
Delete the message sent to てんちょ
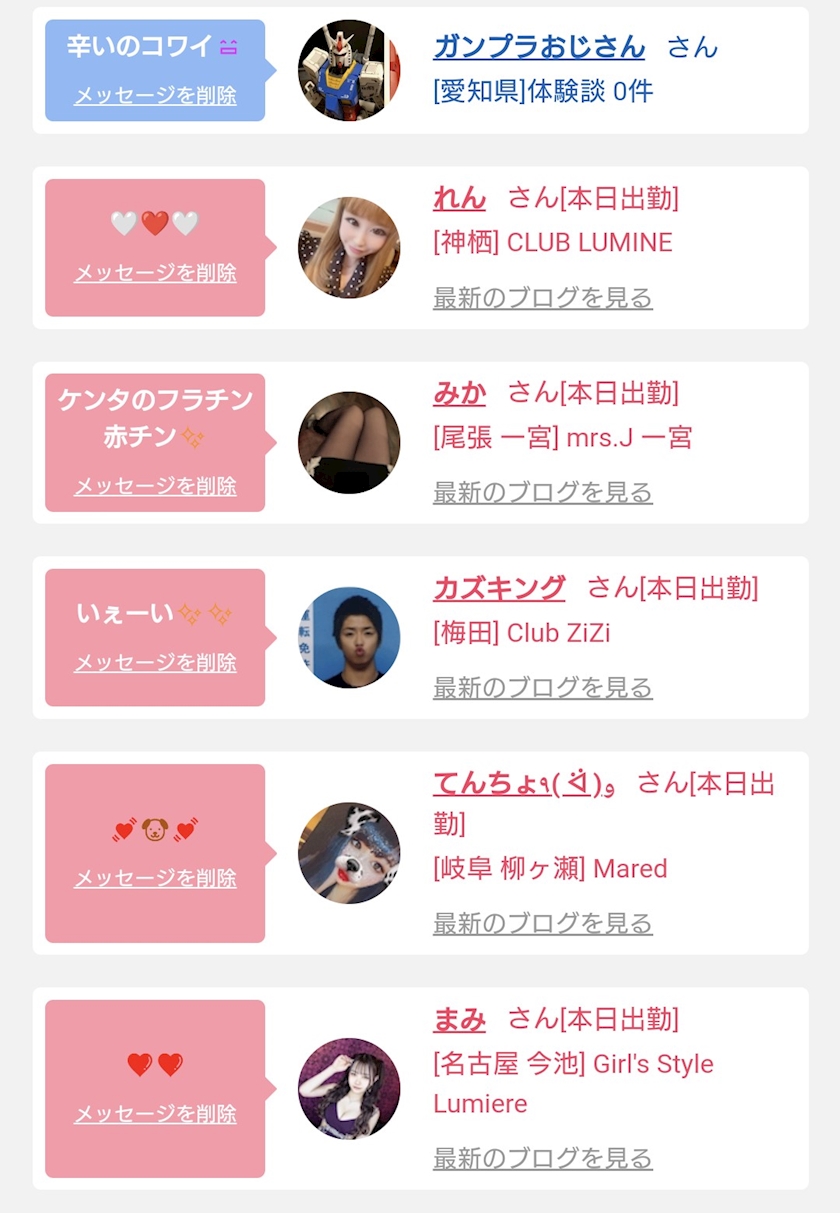[x=155, y=878]
